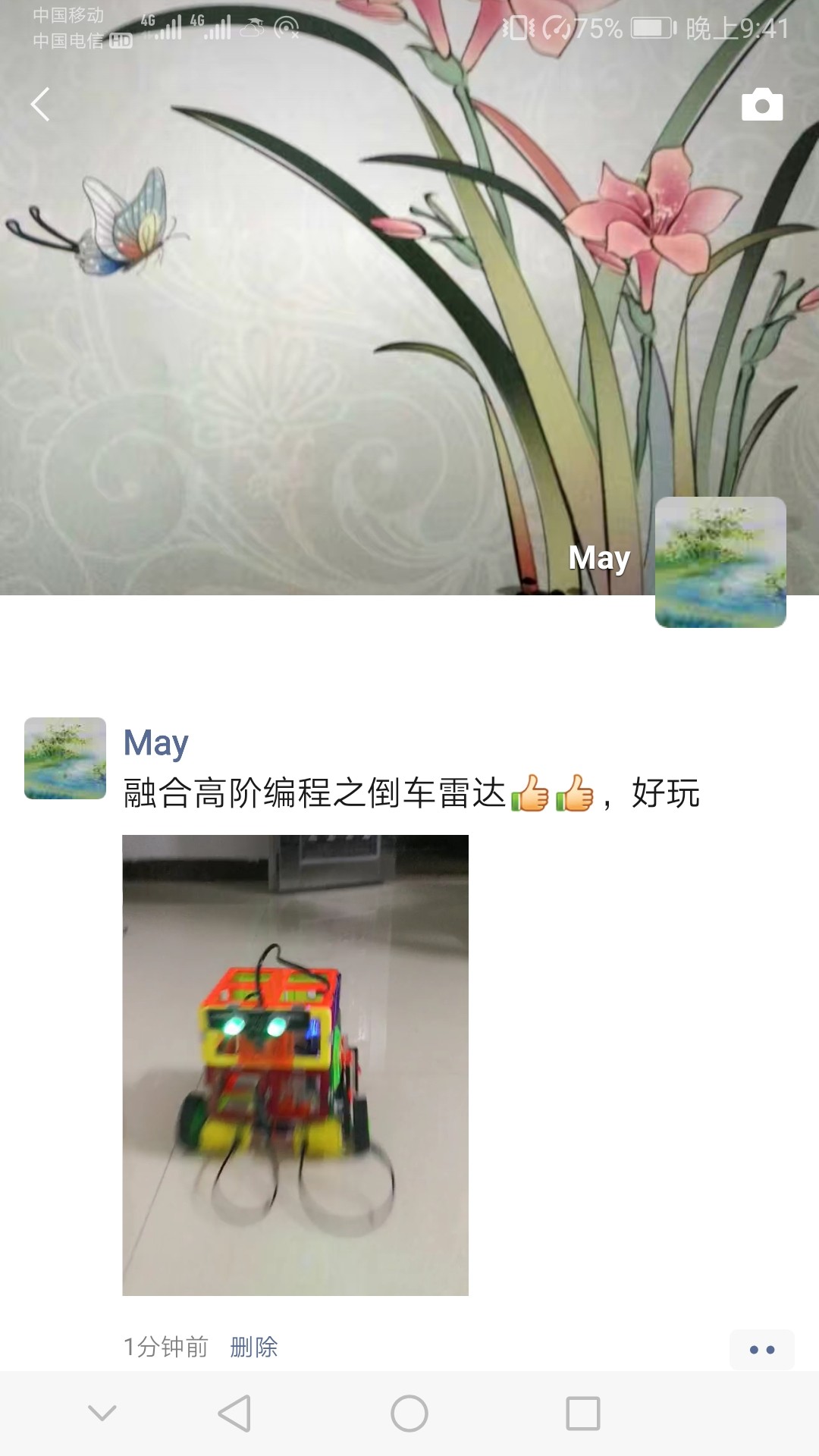This screenshot has width=819, height=1456.
Task: Open May's profile via the name link
Action: coord(155,742)
